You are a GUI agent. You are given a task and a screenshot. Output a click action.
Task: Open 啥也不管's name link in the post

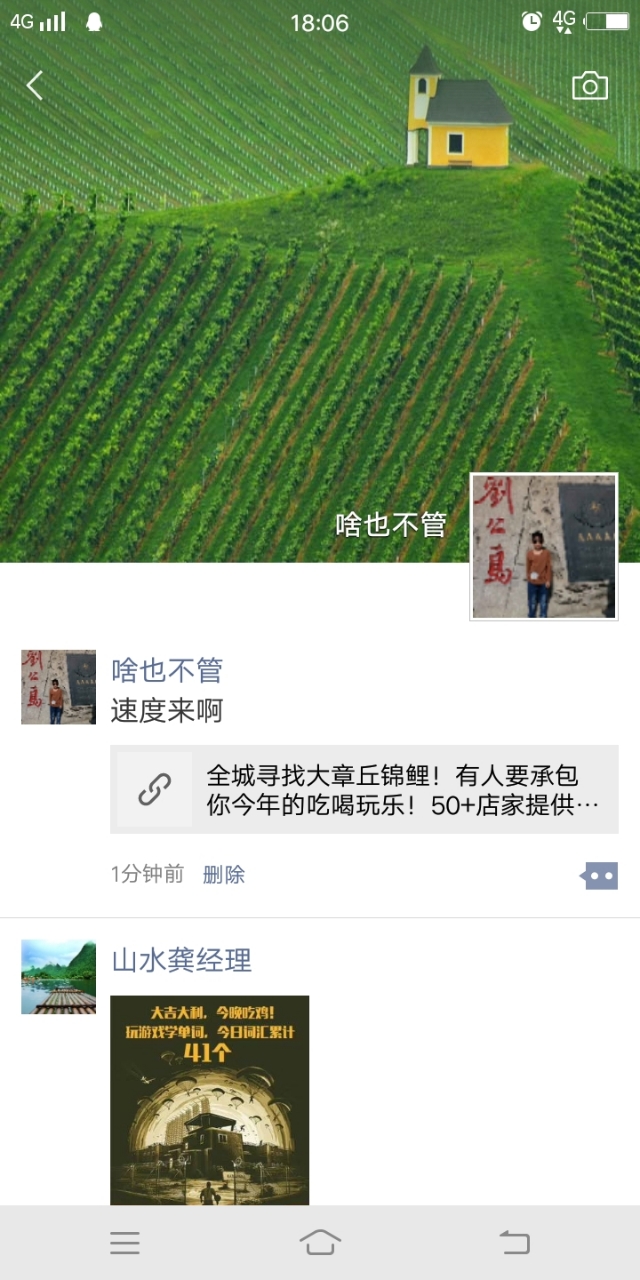166,670
